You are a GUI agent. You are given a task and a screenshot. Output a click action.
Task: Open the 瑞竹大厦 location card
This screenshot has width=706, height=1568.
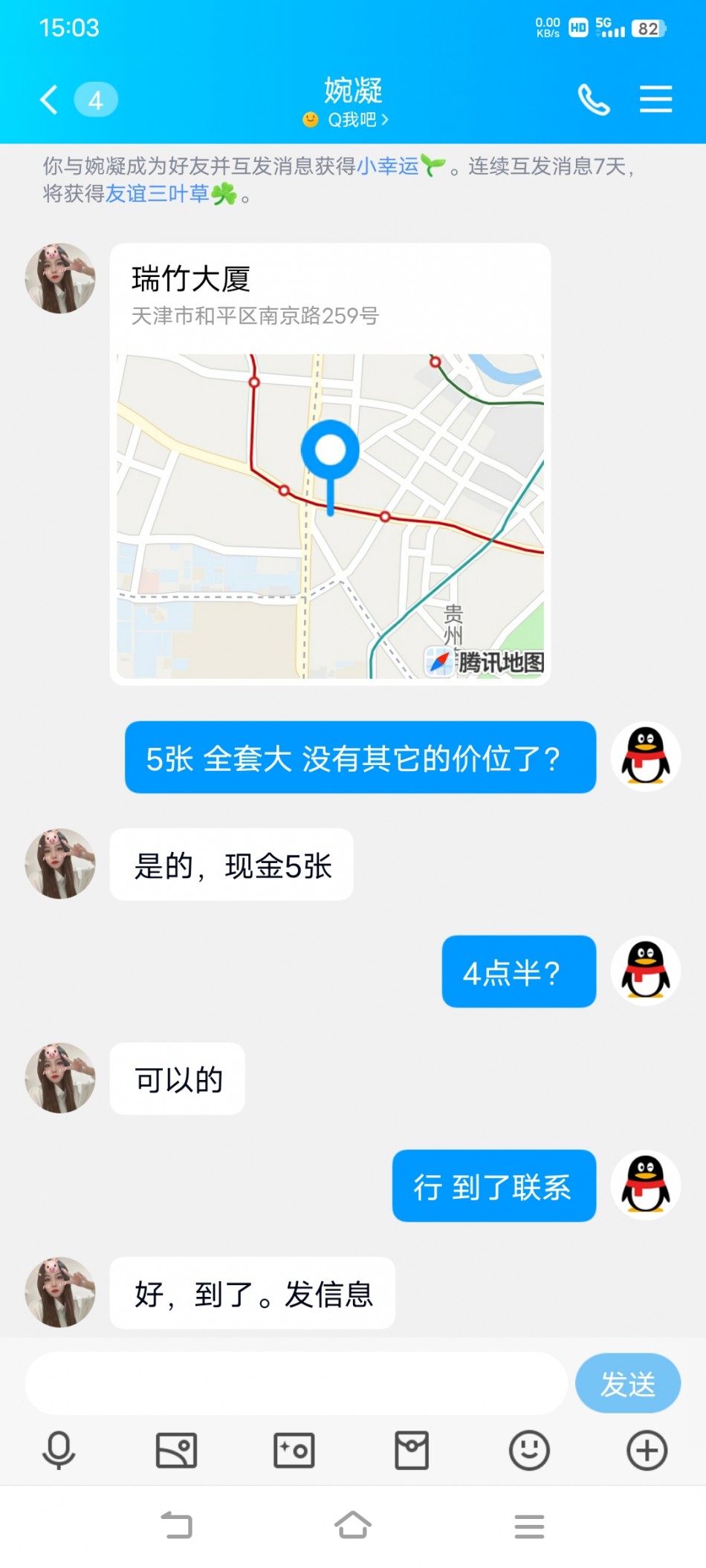coord(330,462)
